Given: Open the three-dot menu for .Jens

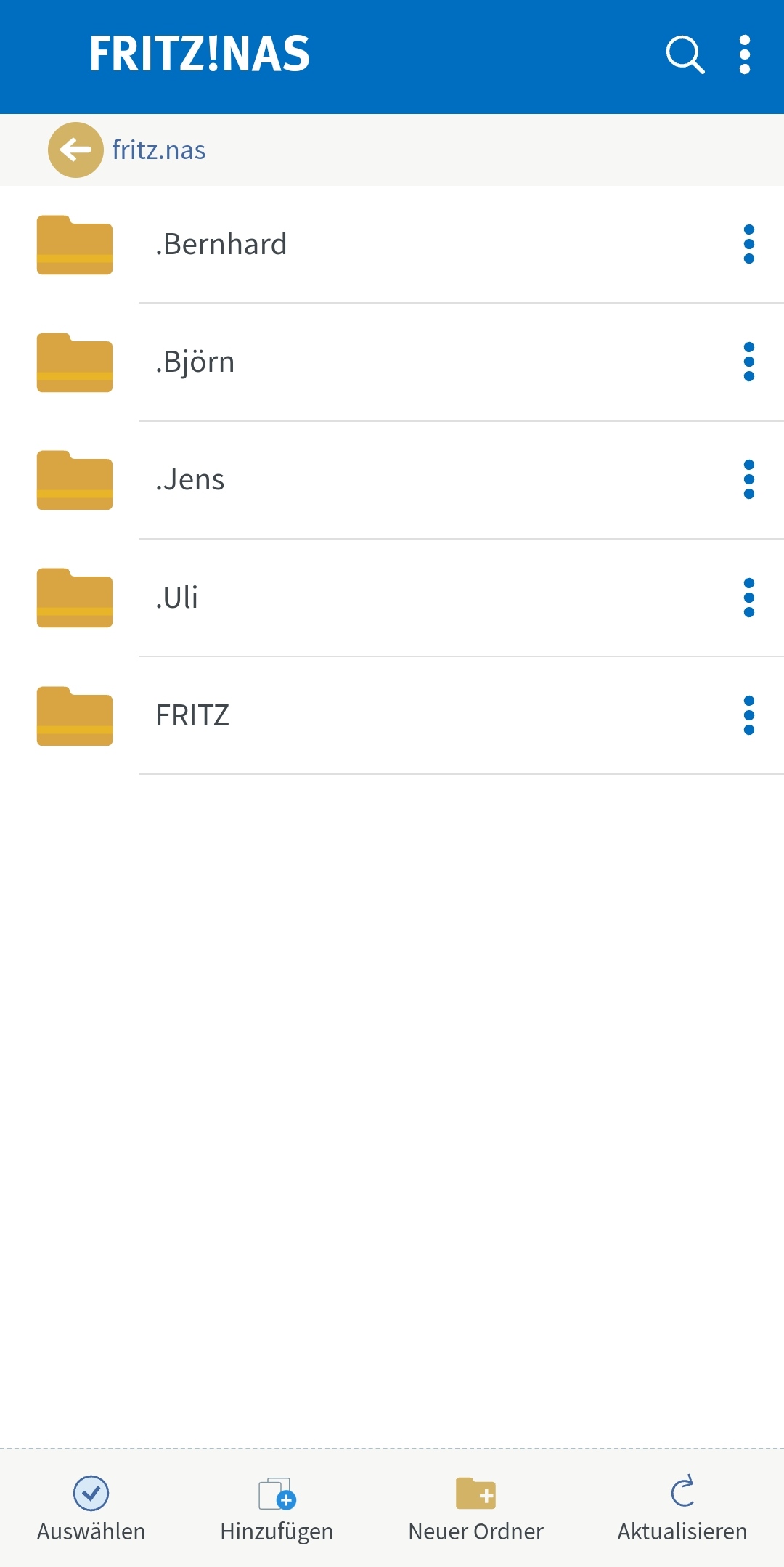Looking at the screenshot, I should point(748,480).
